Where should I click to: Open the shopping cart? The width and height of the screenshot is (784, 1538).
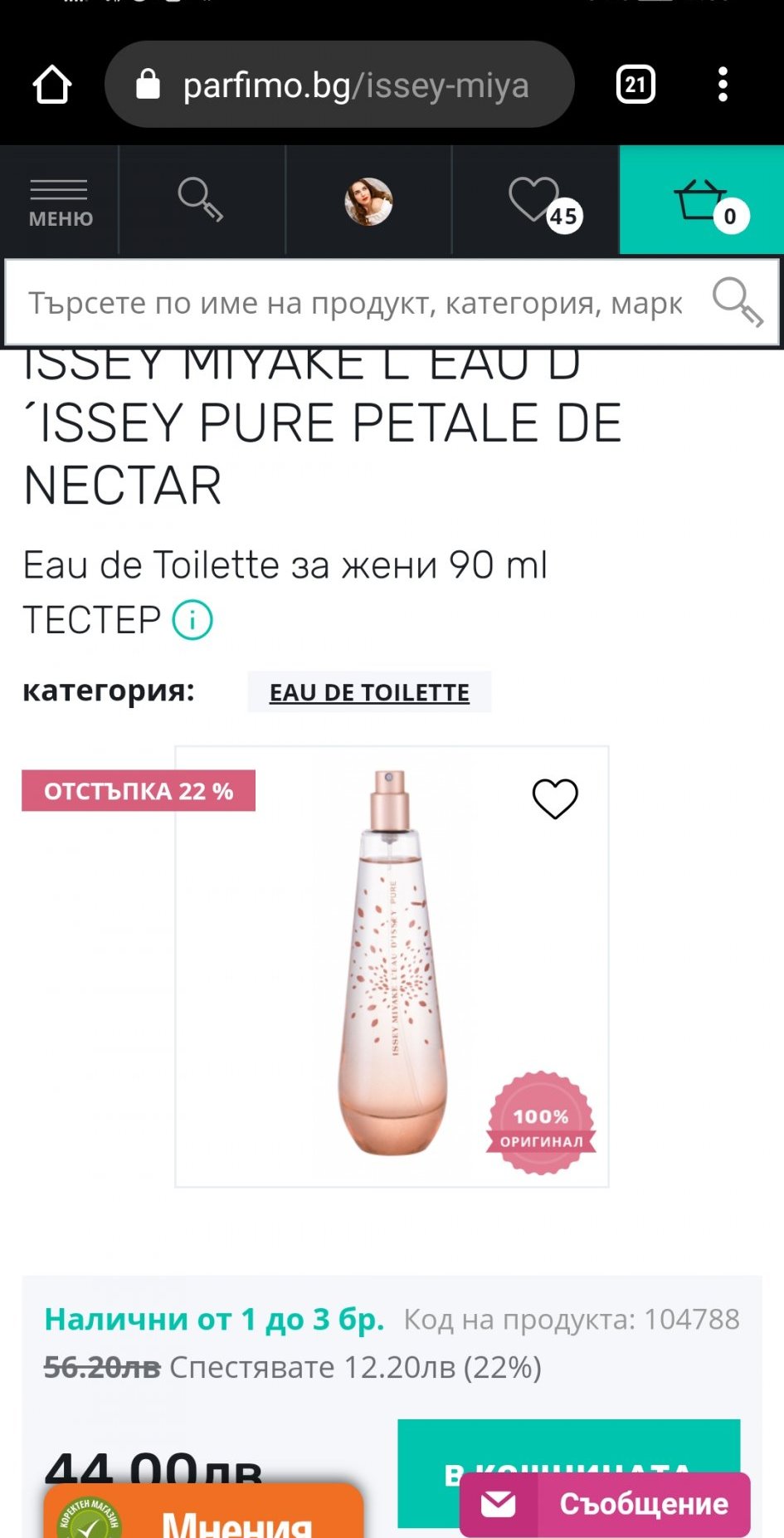[702, 200]
